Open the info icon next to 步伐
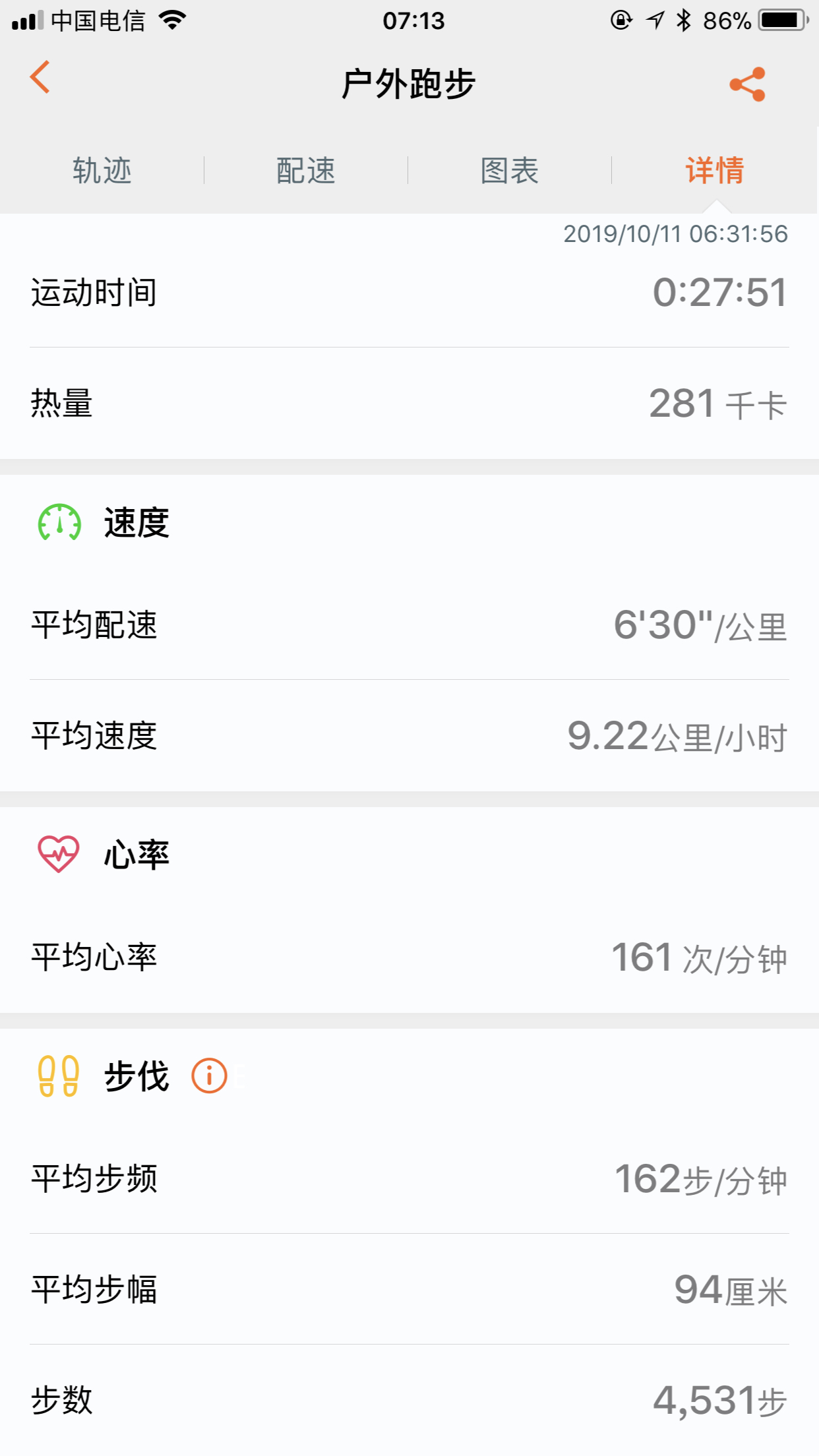 tap(209, 1076)
